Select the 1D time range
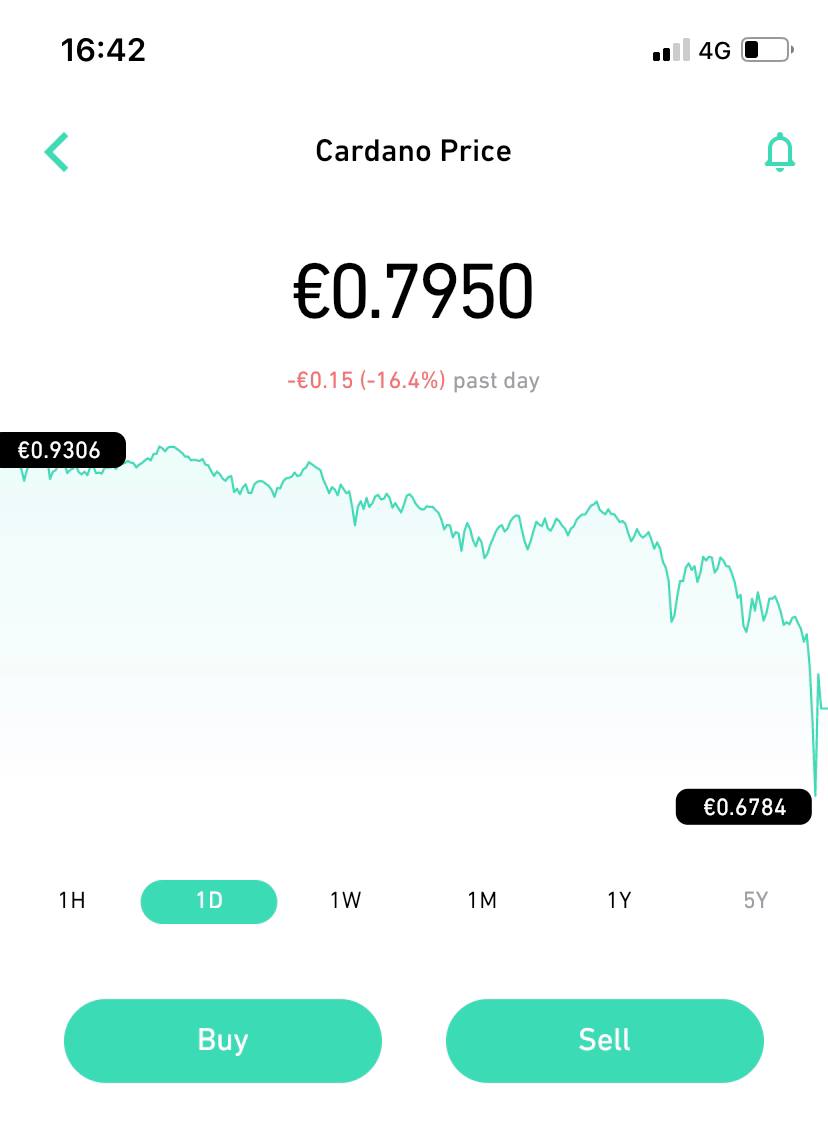The image size is (828, 1145). coord(209,901)
